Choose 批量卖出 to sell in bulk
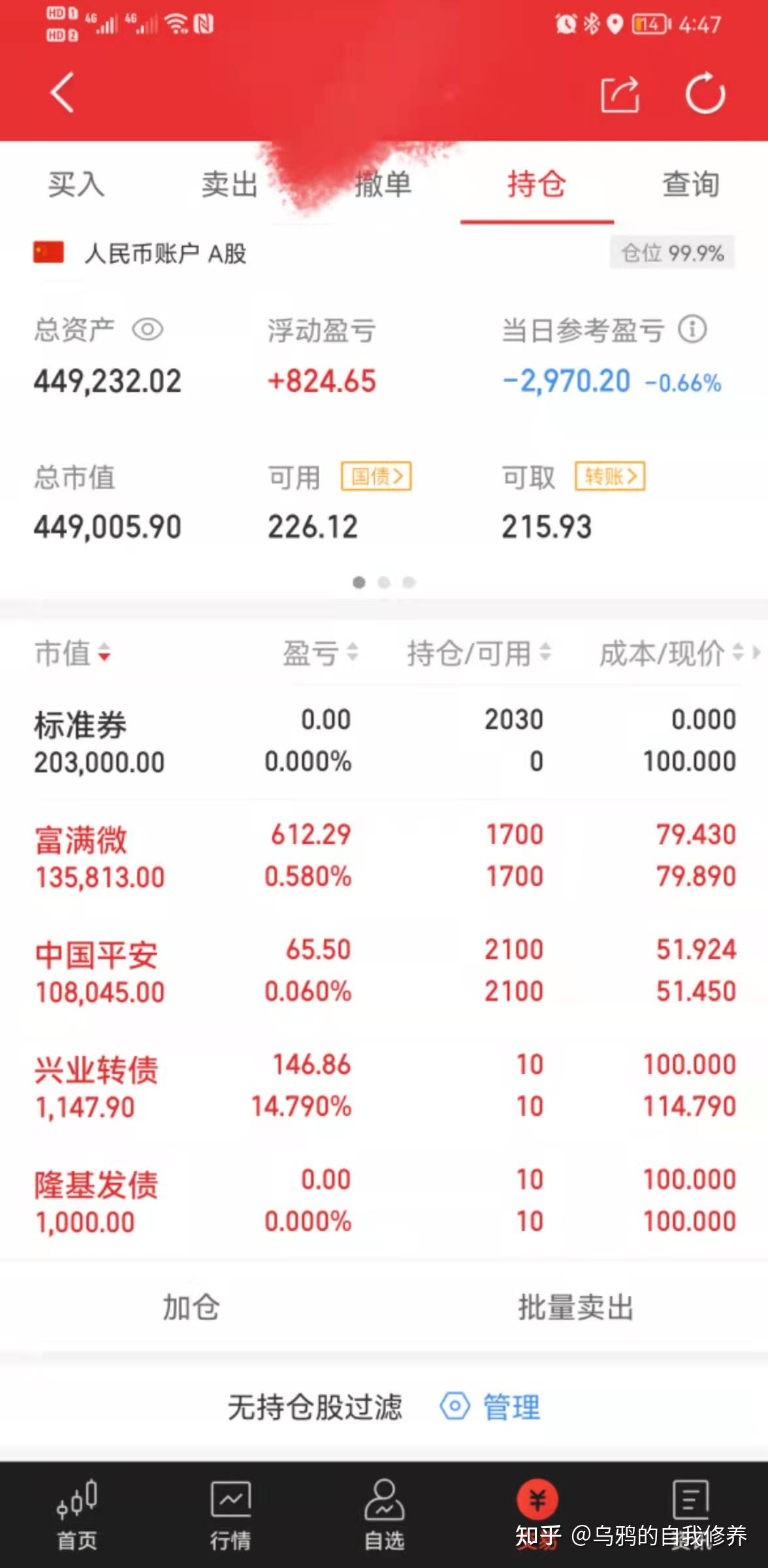The height and width of the screenshot is (1568, 768). tap(575, 1307)
